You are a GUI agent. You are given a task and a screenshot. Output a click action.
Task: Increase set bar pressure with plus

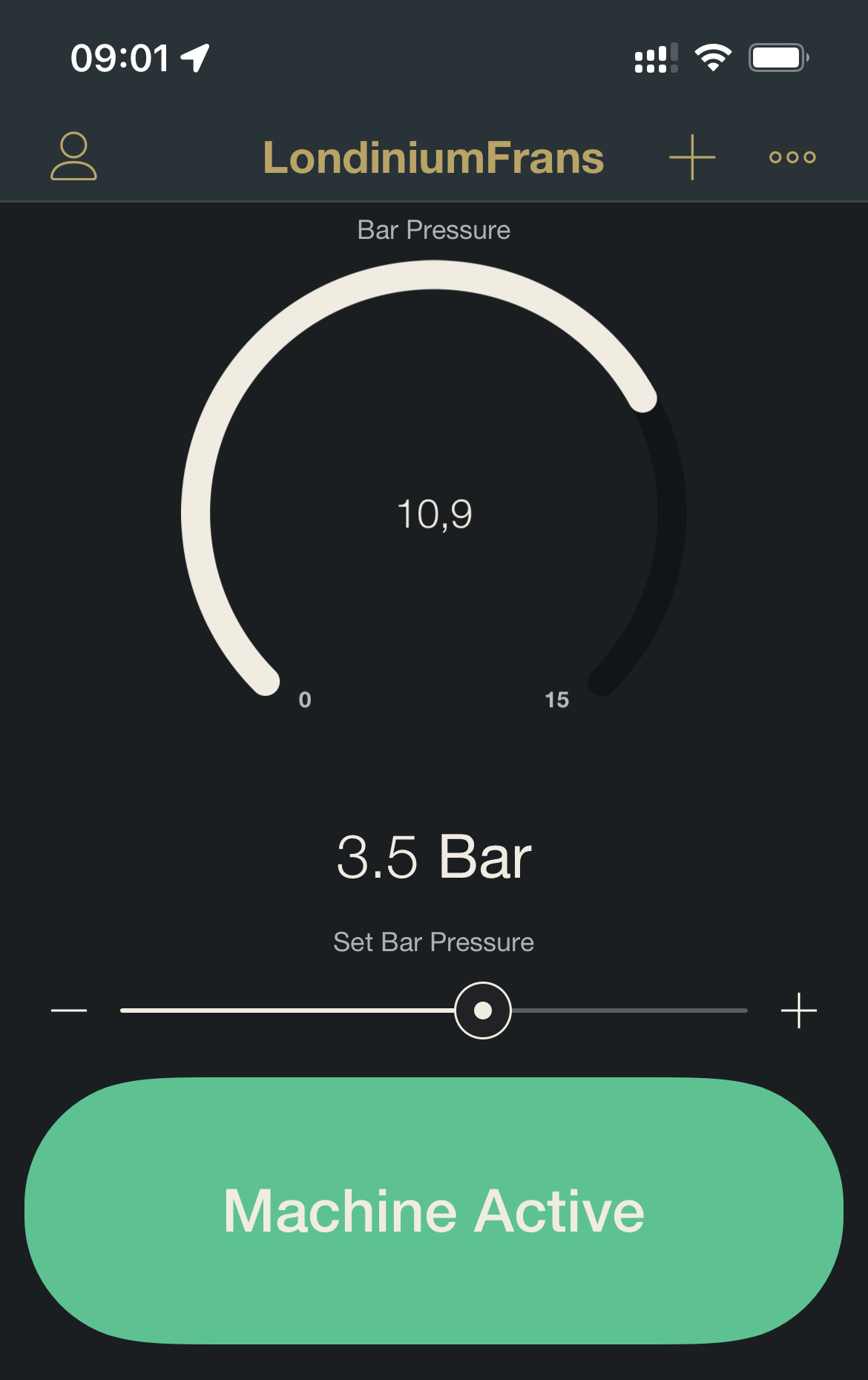pos(798,1011)
